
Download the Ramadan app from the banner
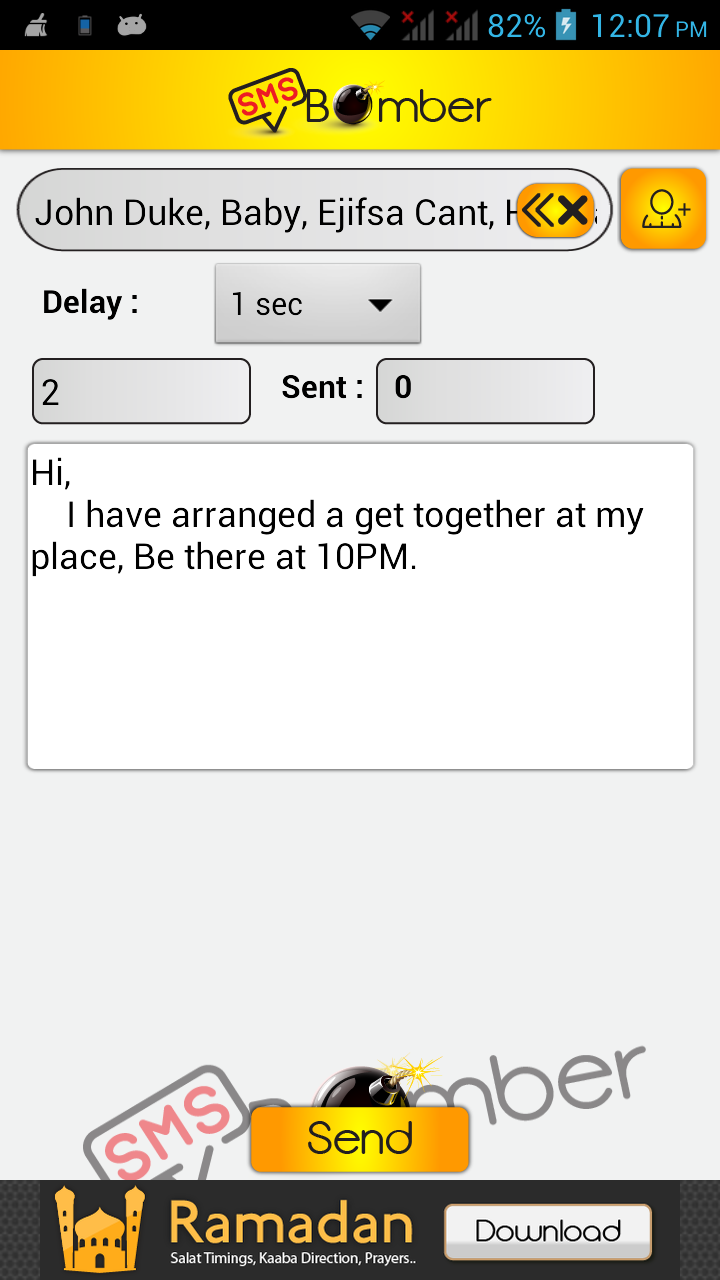pos(547,1231)
